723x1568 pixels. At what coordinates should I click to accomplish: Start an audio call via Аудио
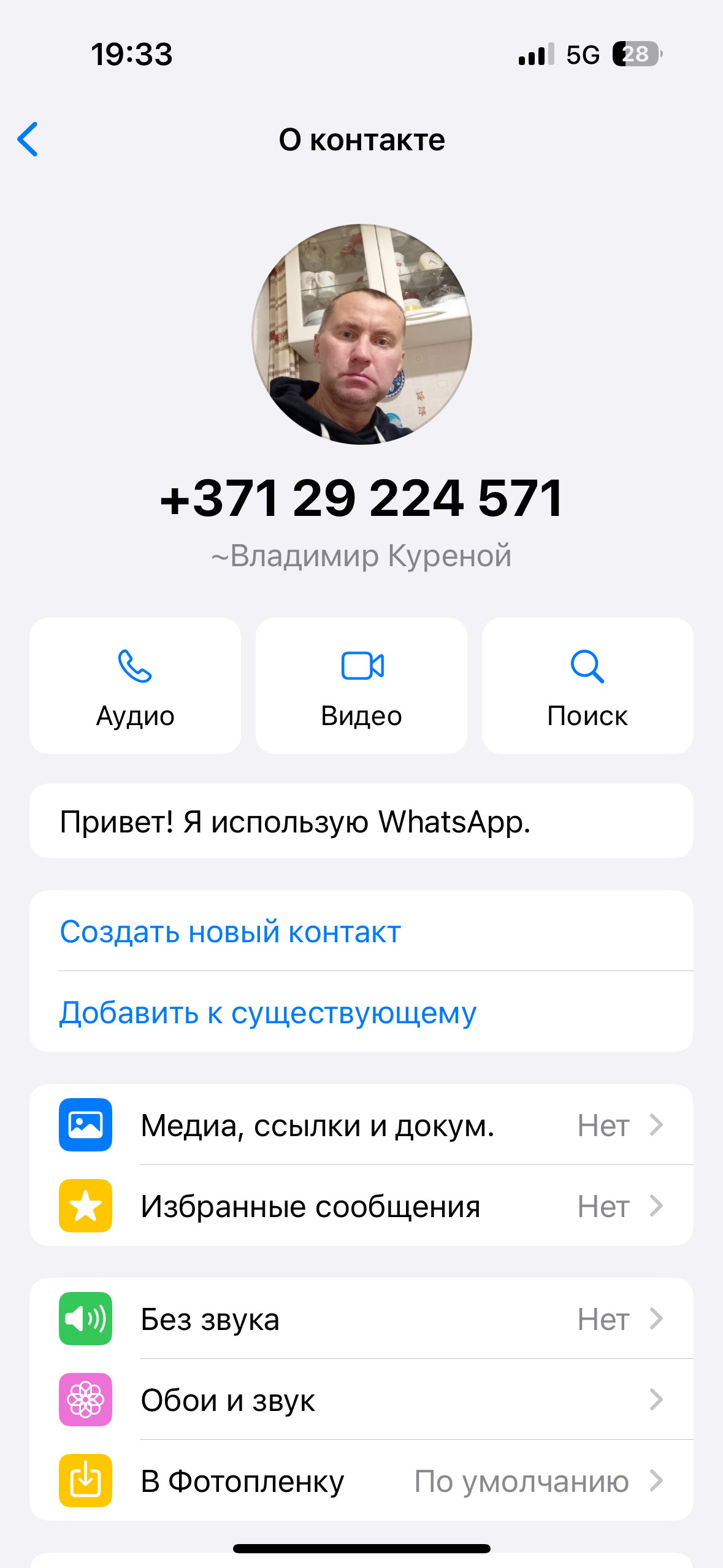(135, 685)
